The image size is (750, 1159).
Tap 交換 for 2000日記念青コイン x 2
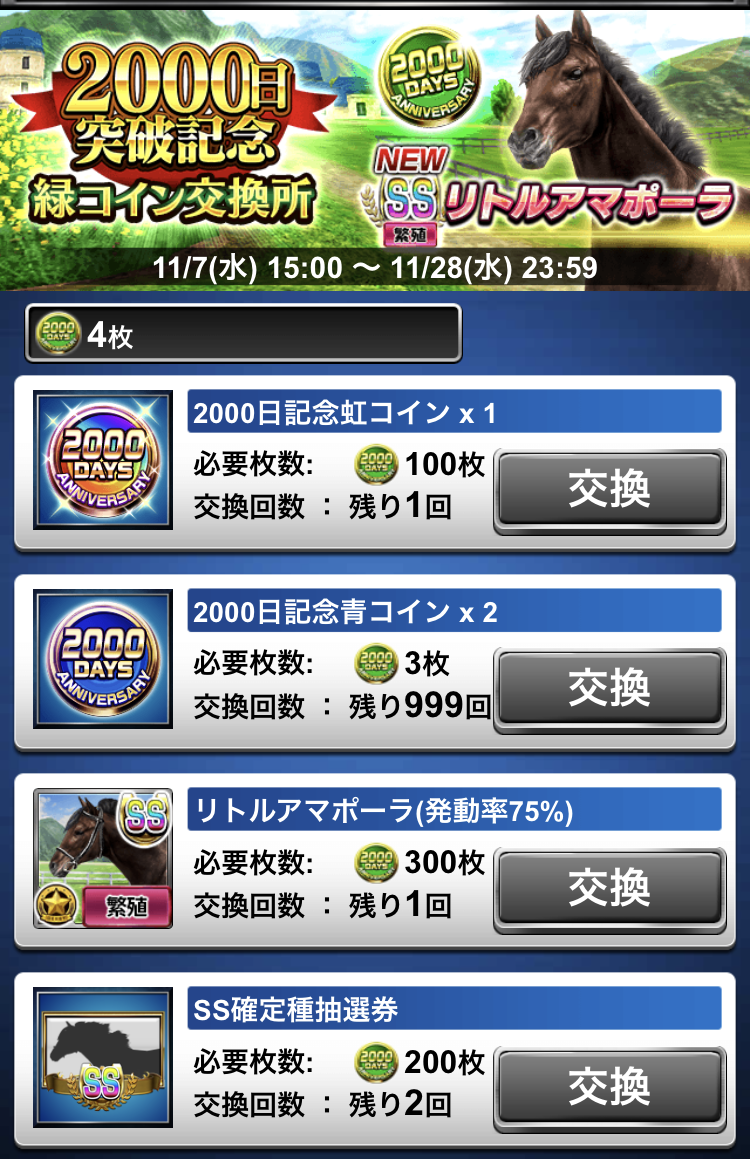609,688
